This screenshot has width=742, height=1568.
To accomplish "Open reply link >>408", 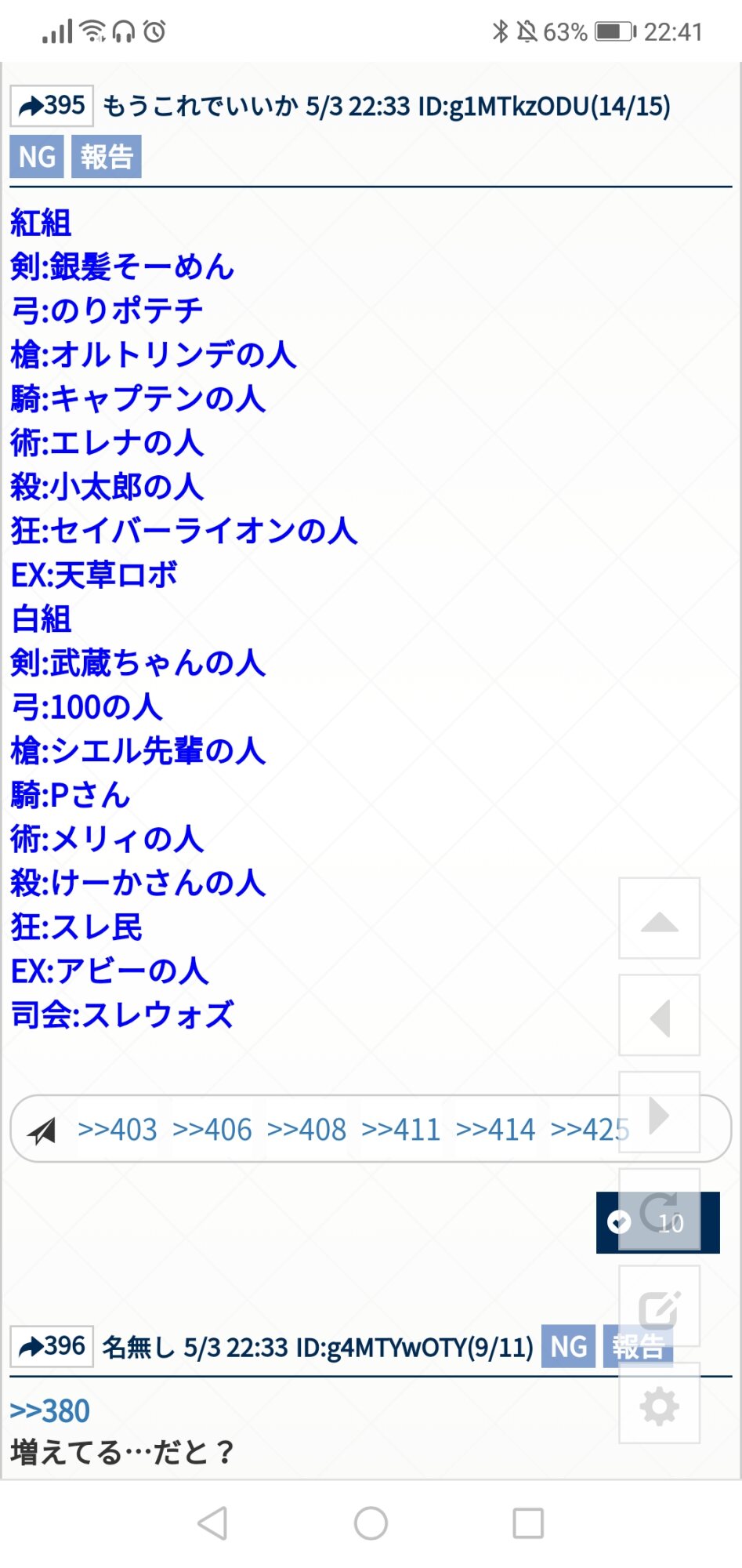I will point(306,1130).
